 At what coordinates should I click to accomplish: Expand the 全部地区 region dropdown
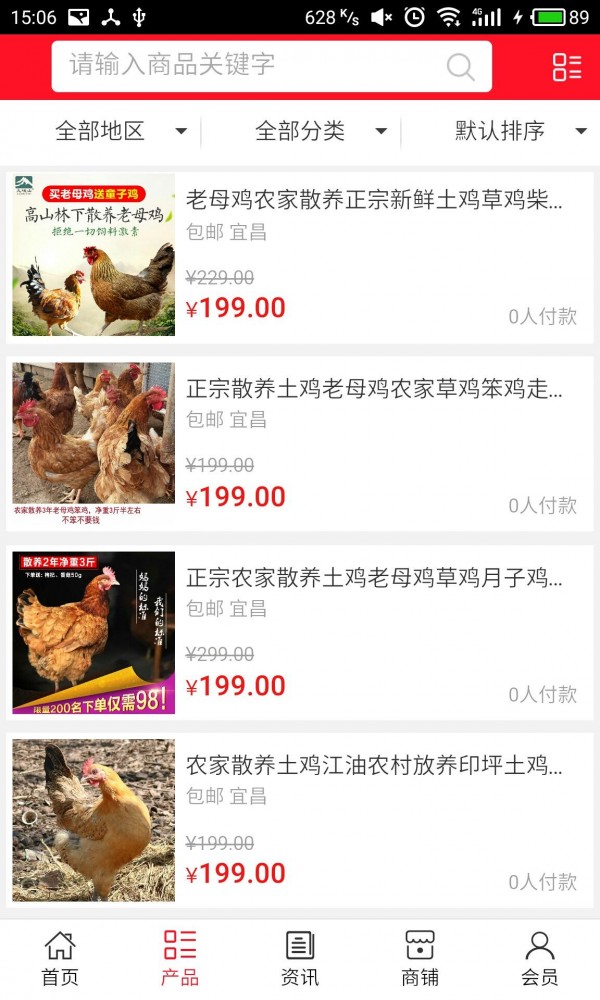point(120,131)
